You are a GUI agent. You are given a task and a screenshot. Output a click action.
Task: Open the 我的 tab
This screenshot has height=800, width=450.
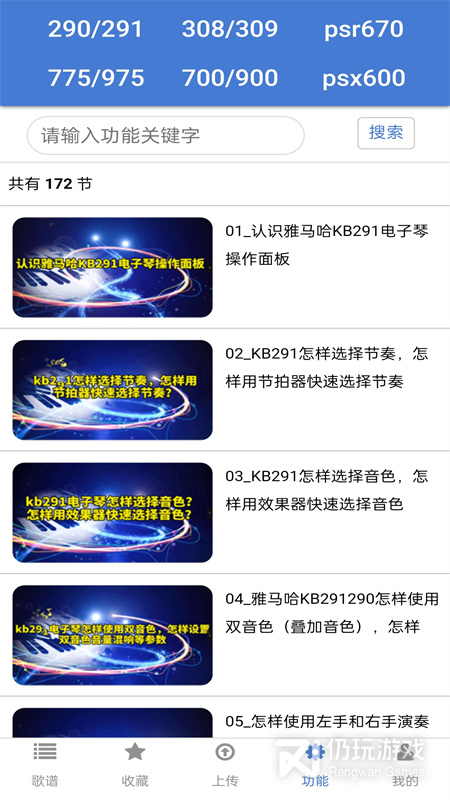pos(405,765)
